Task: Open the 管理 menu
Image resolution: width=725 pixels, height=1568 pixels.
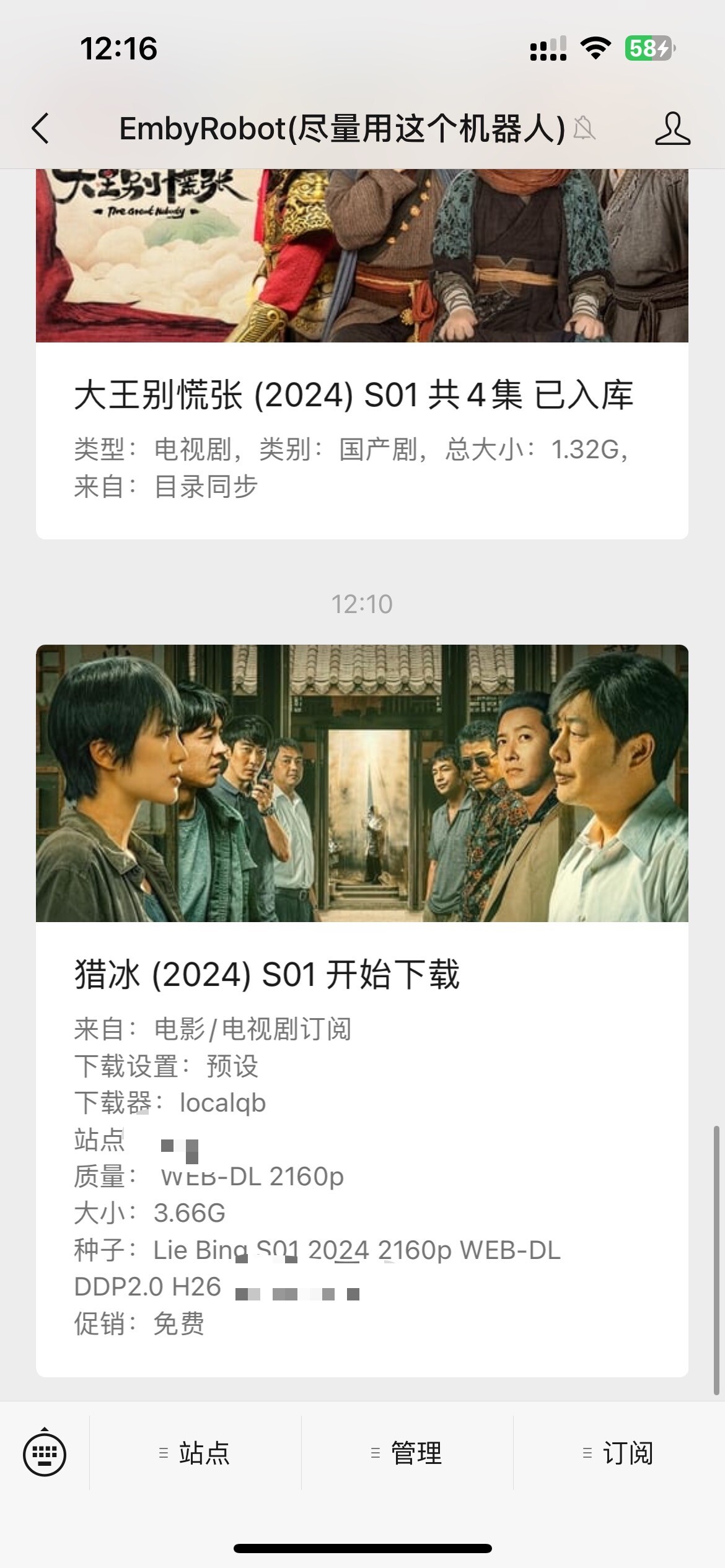Action: [407, 1453]
